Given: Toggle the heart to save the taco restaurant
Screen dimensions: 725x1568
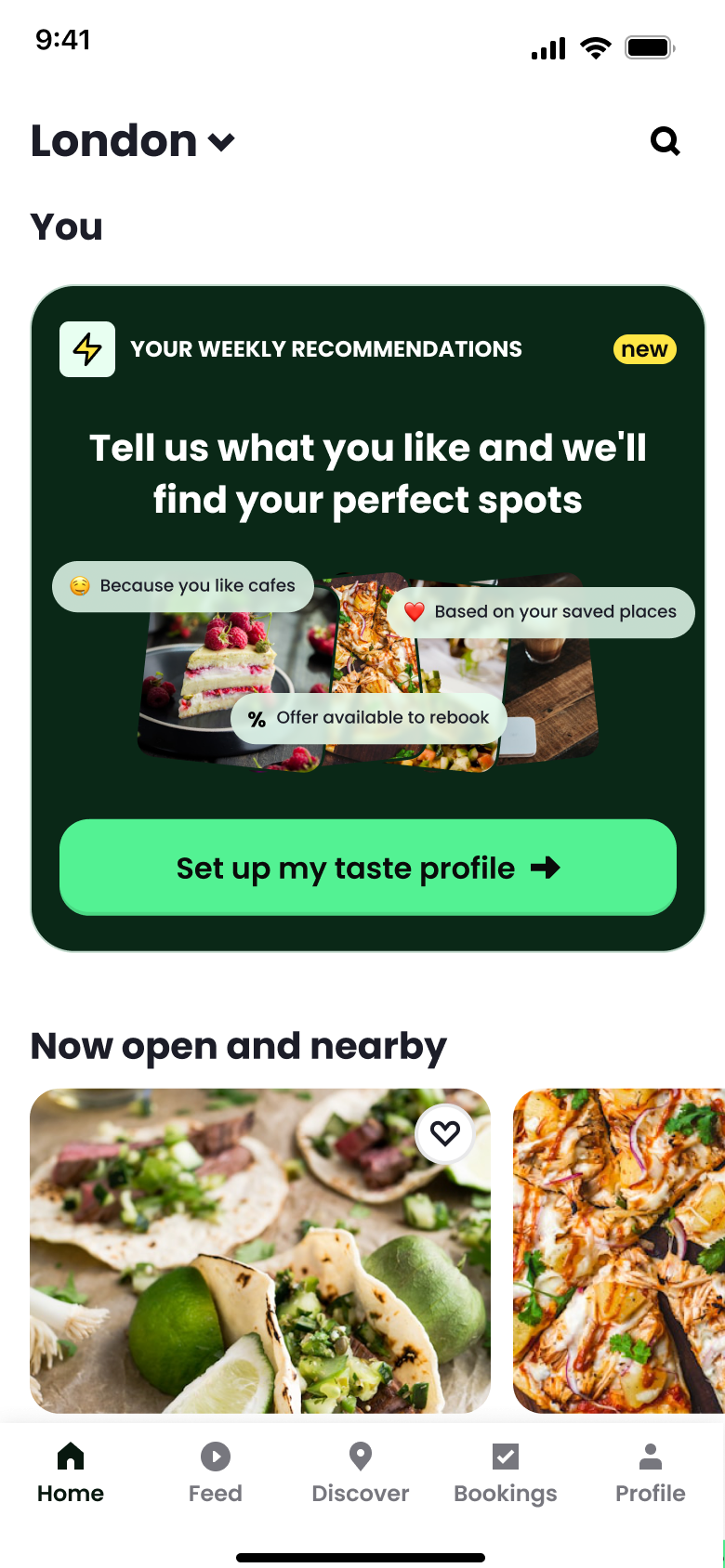Looking at the screenshot, I should click(x=446, y=1133).
